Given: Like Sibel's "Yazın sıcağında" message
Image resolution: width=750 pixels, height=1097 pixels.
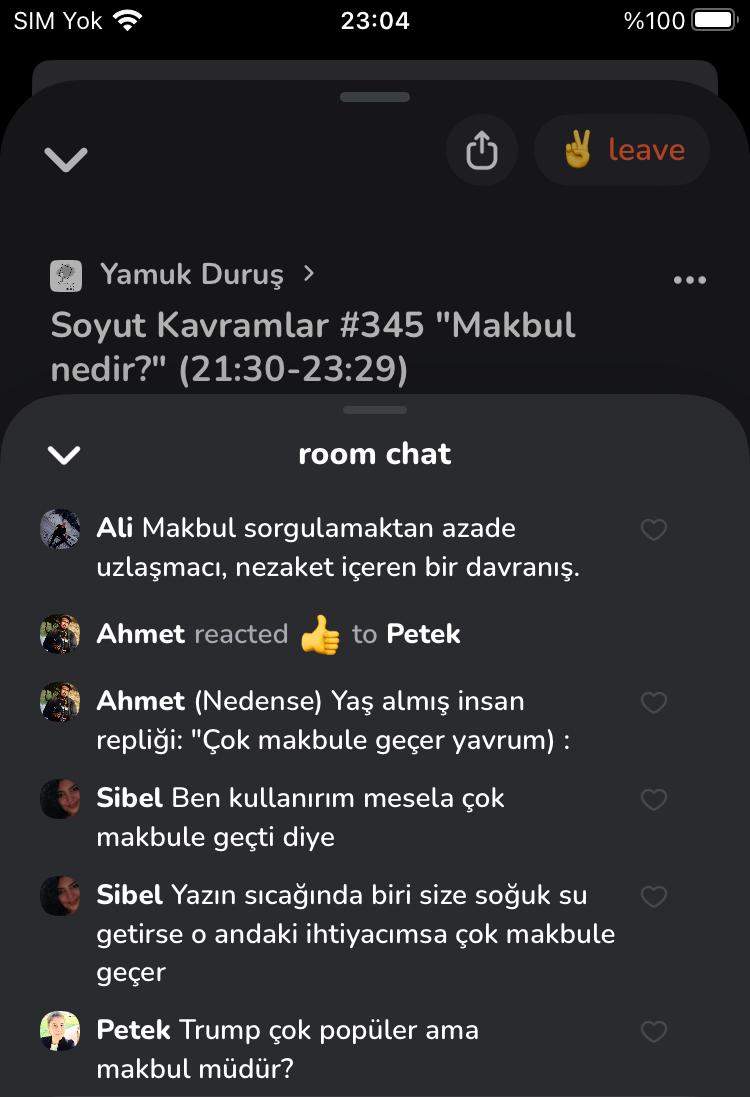Looking at the screenshot, I should [653, 897].
